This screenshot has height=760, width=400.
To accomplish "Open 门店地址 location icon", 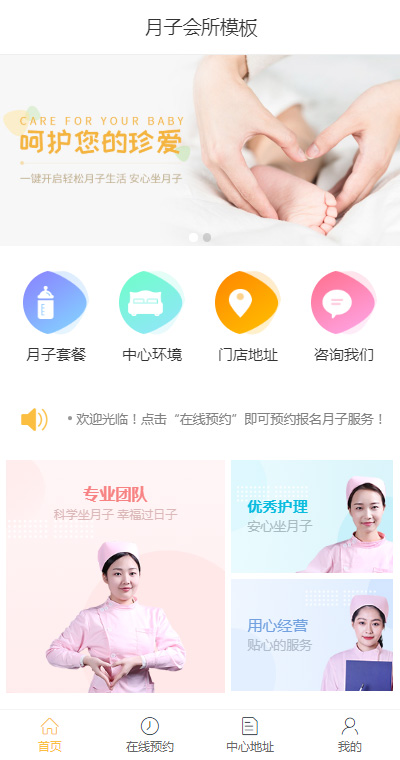I will (x=247, y=302).
